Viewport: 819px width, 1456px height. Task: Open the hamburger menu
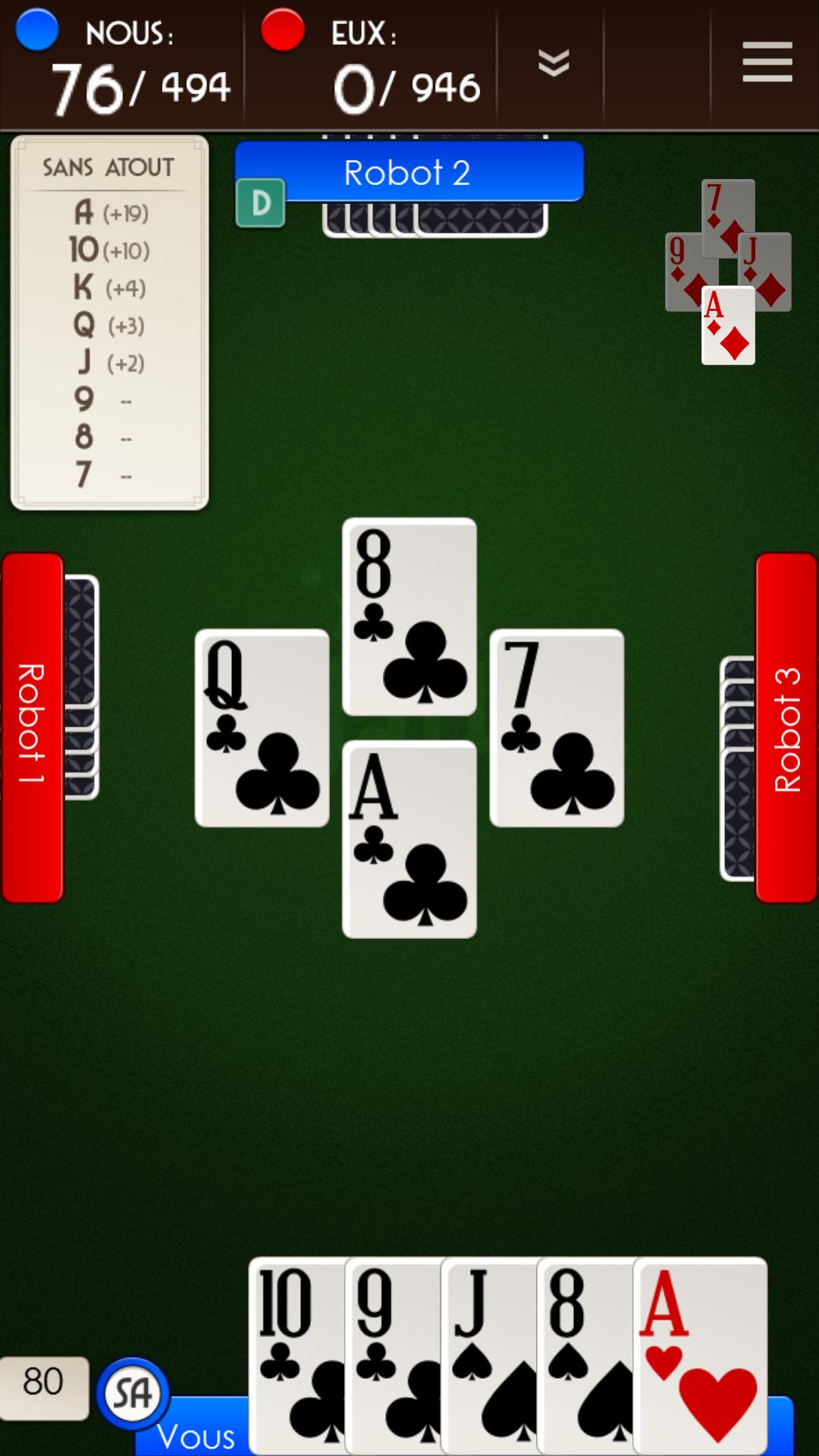767,62
